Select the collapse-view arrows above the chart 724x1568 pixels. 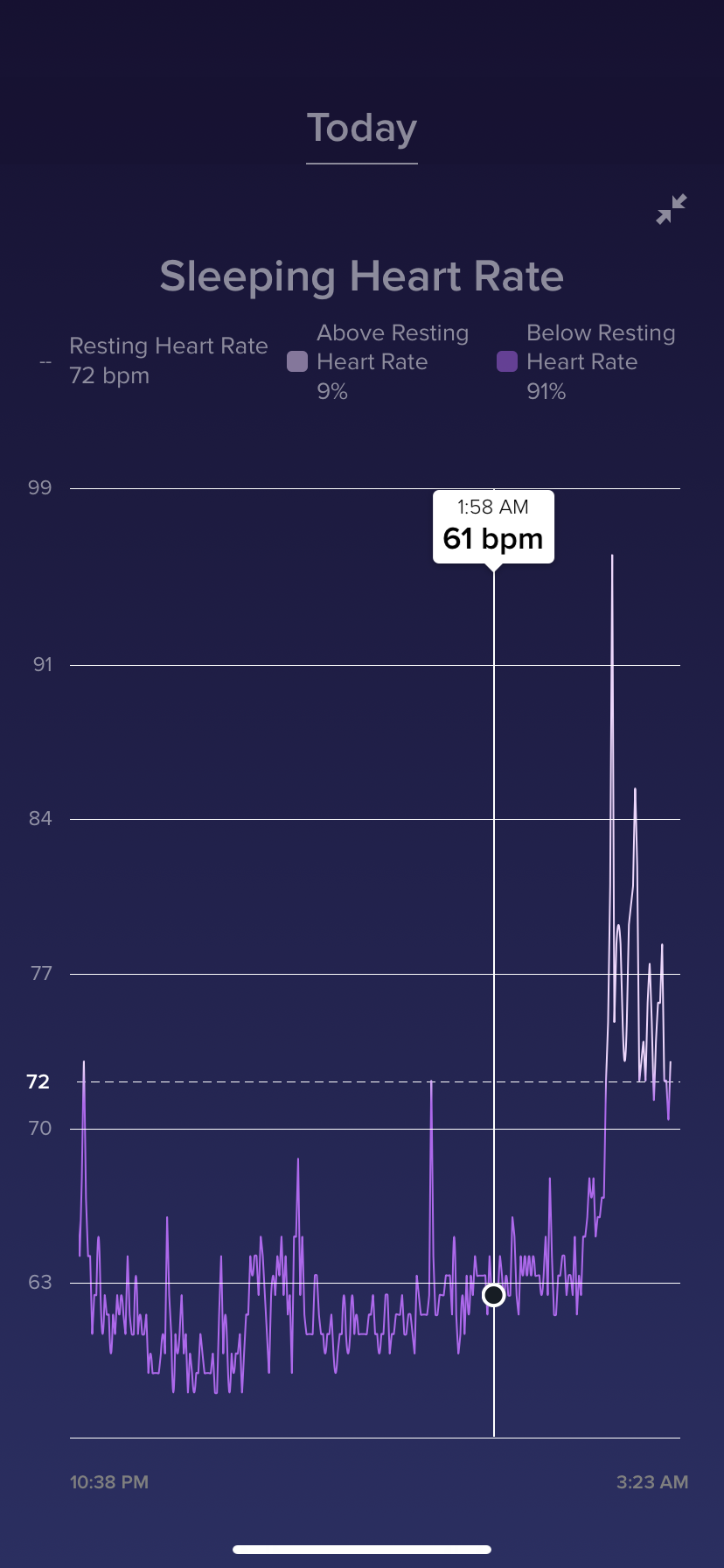672,210
